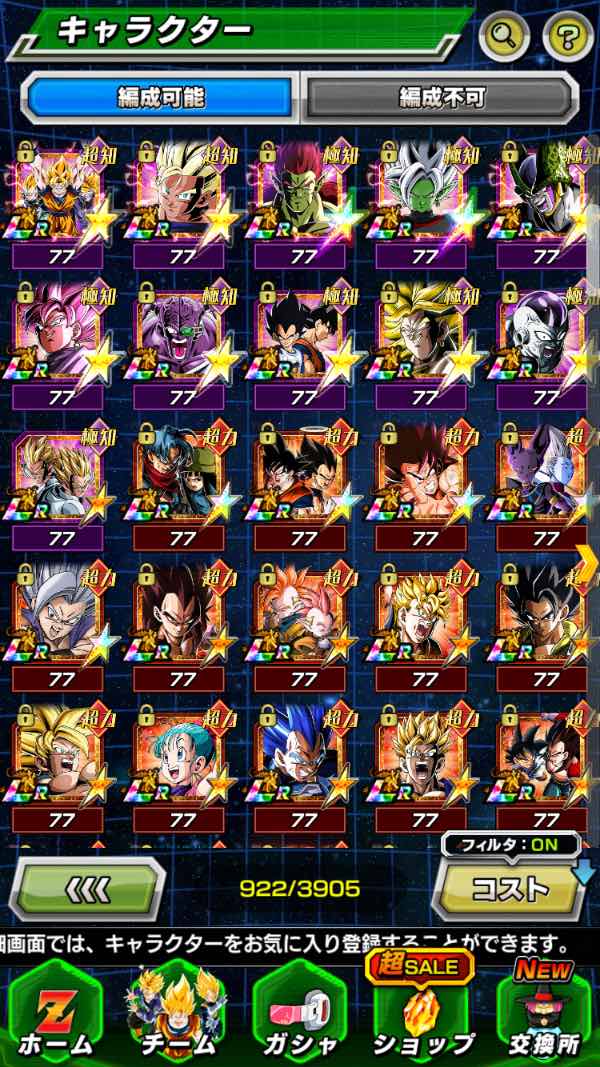
Task: Switch to the 編成不可 tab
Action: (440, 97)
